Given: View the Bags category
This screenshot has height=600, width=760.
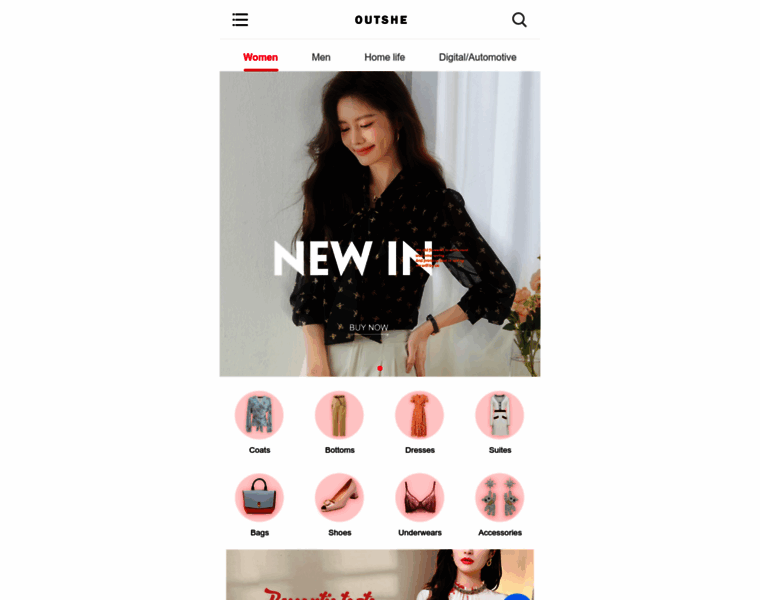Looking at the screenshot, I should [259, 498].
